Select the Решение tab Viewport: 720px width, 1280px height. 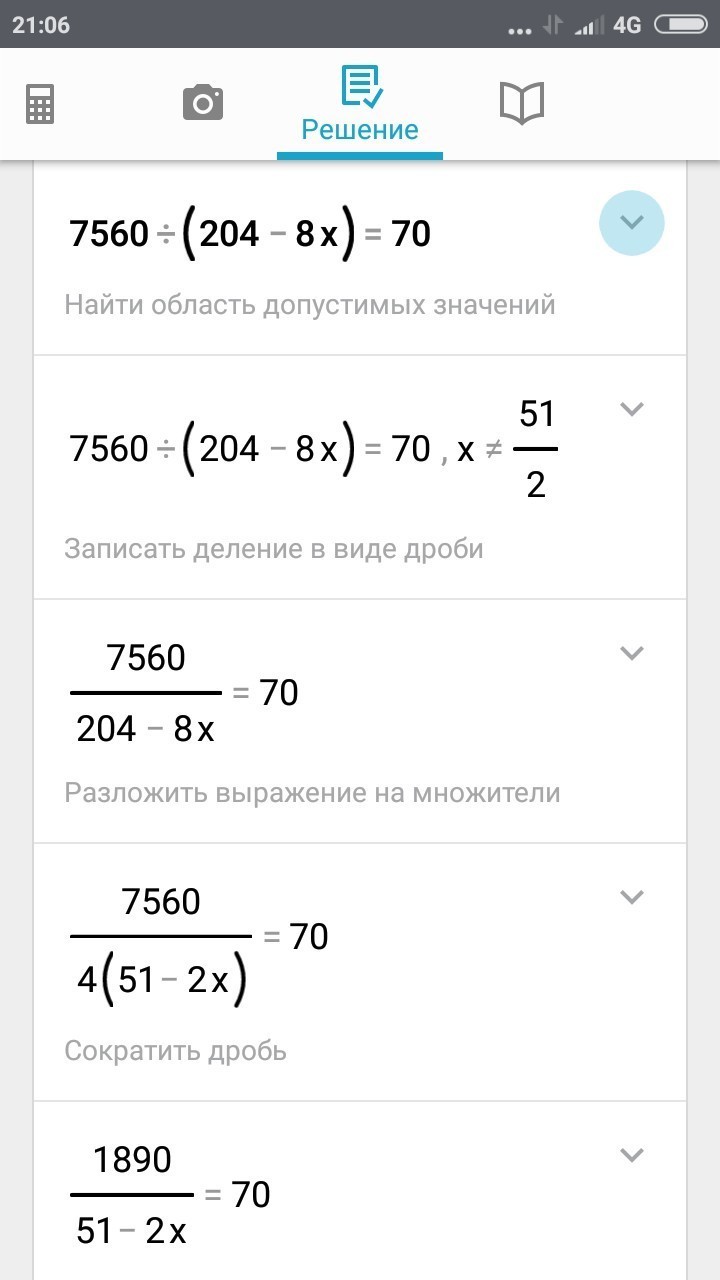click(360, 104)
